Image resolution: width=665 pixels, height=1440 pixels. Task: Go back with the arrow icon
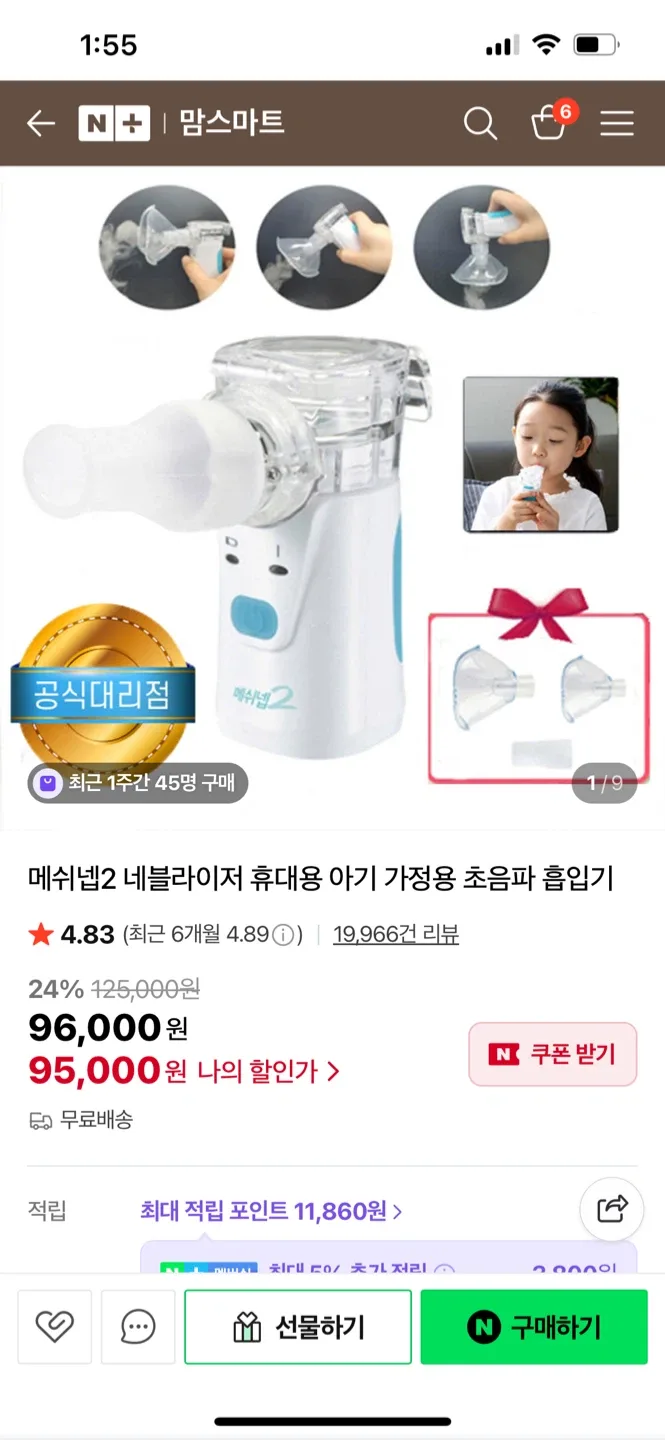40,124
